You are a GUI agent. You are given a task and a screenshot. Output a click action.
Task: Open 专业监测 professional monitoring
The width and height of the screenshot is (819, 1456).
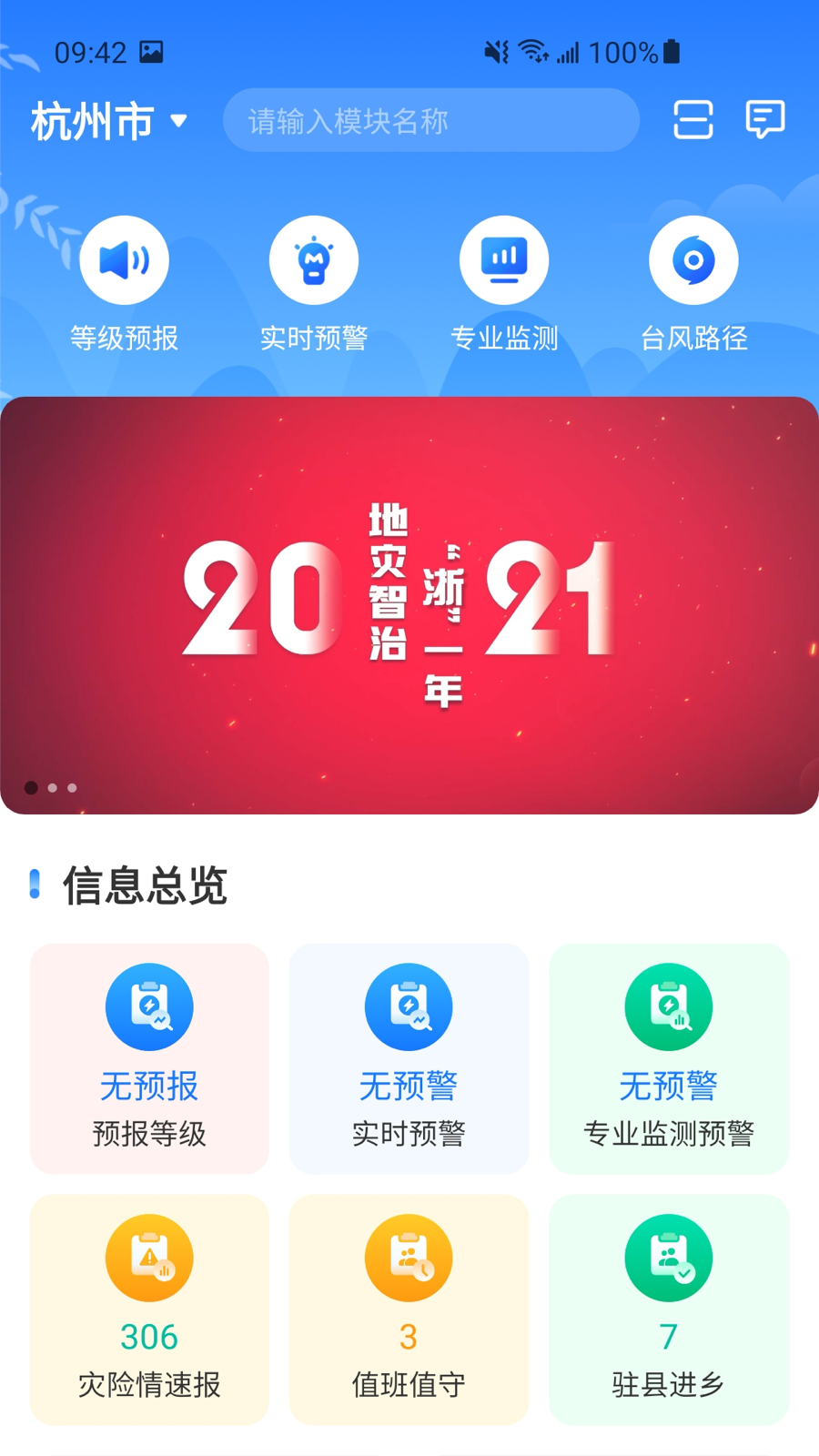(x=503, y=258)
